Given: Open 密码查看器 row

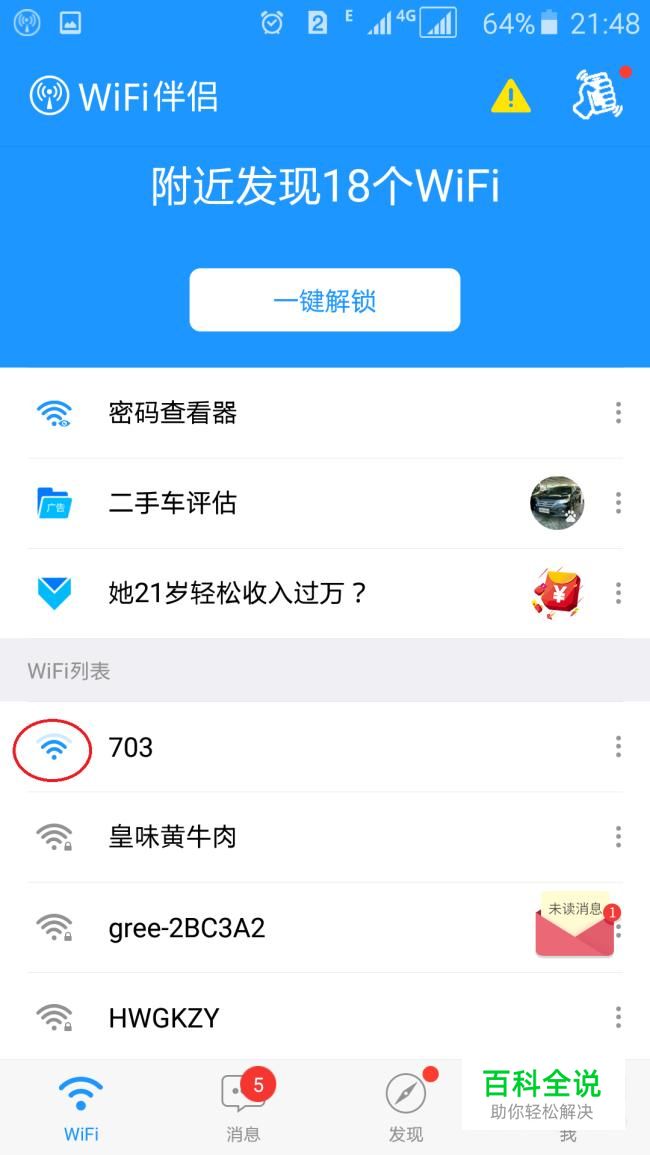Looking at the screenshot, I should point(325,412).
